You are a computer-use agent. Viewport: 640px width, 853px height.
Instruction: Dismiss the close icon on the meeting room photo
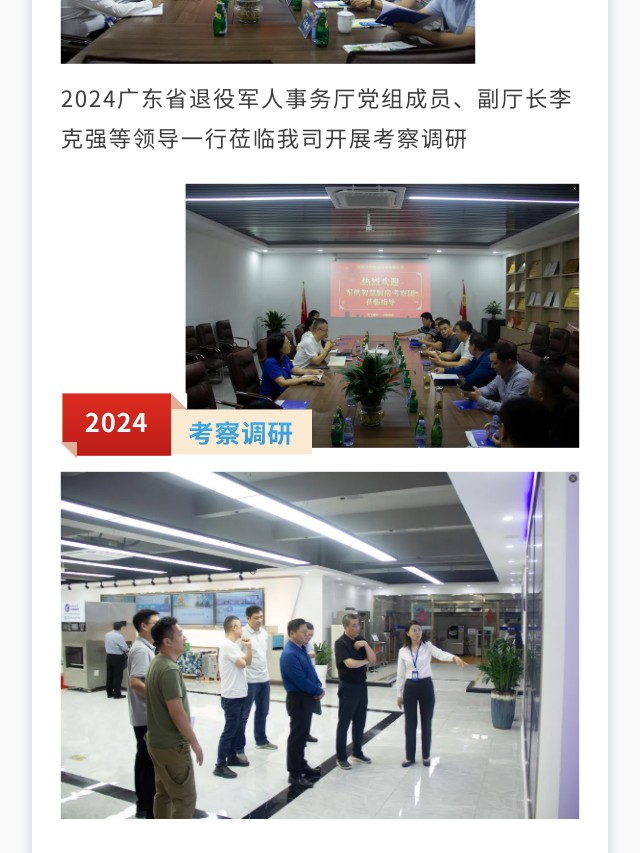(574, 189)
